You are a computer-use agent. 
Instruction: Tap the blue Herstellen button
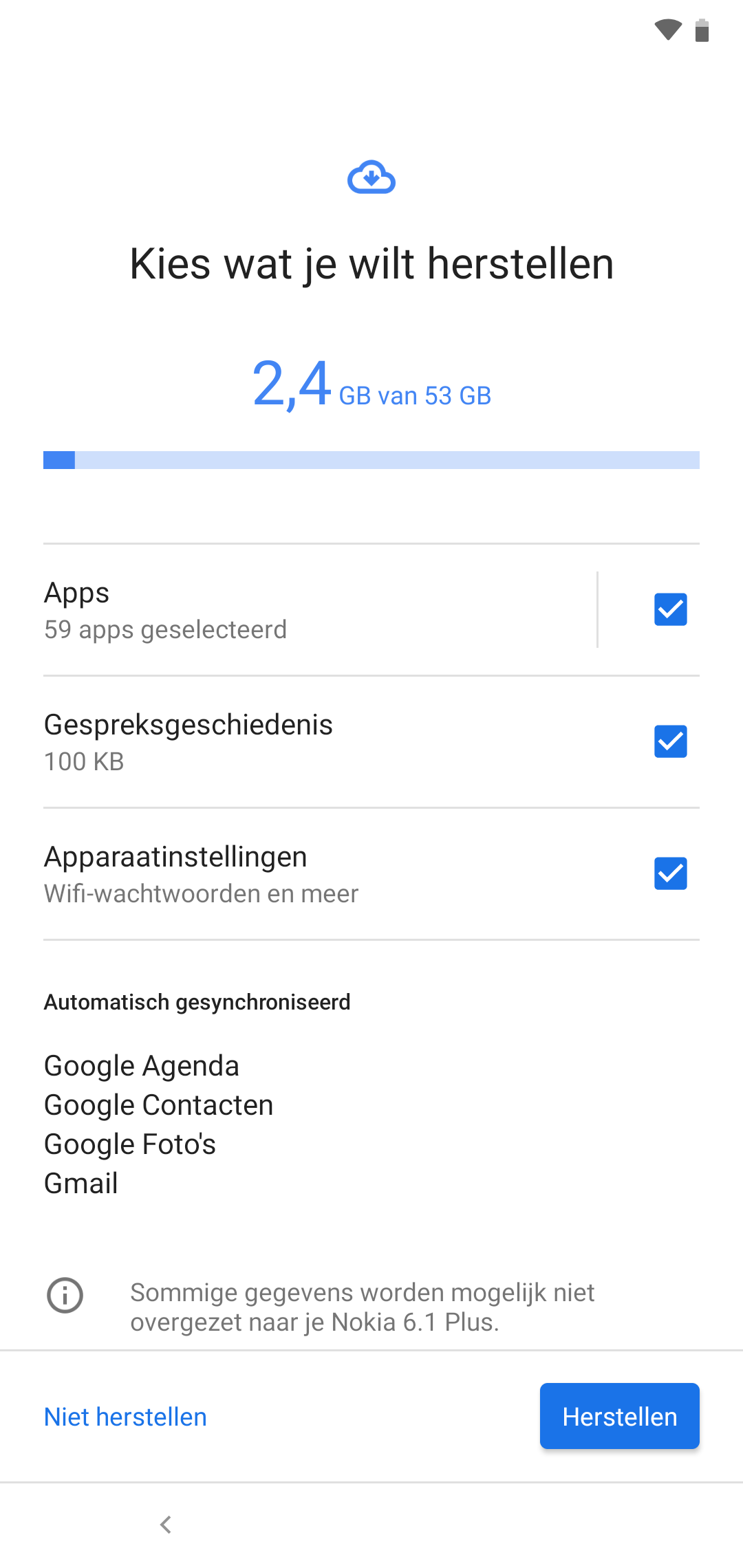(620, 1416)
